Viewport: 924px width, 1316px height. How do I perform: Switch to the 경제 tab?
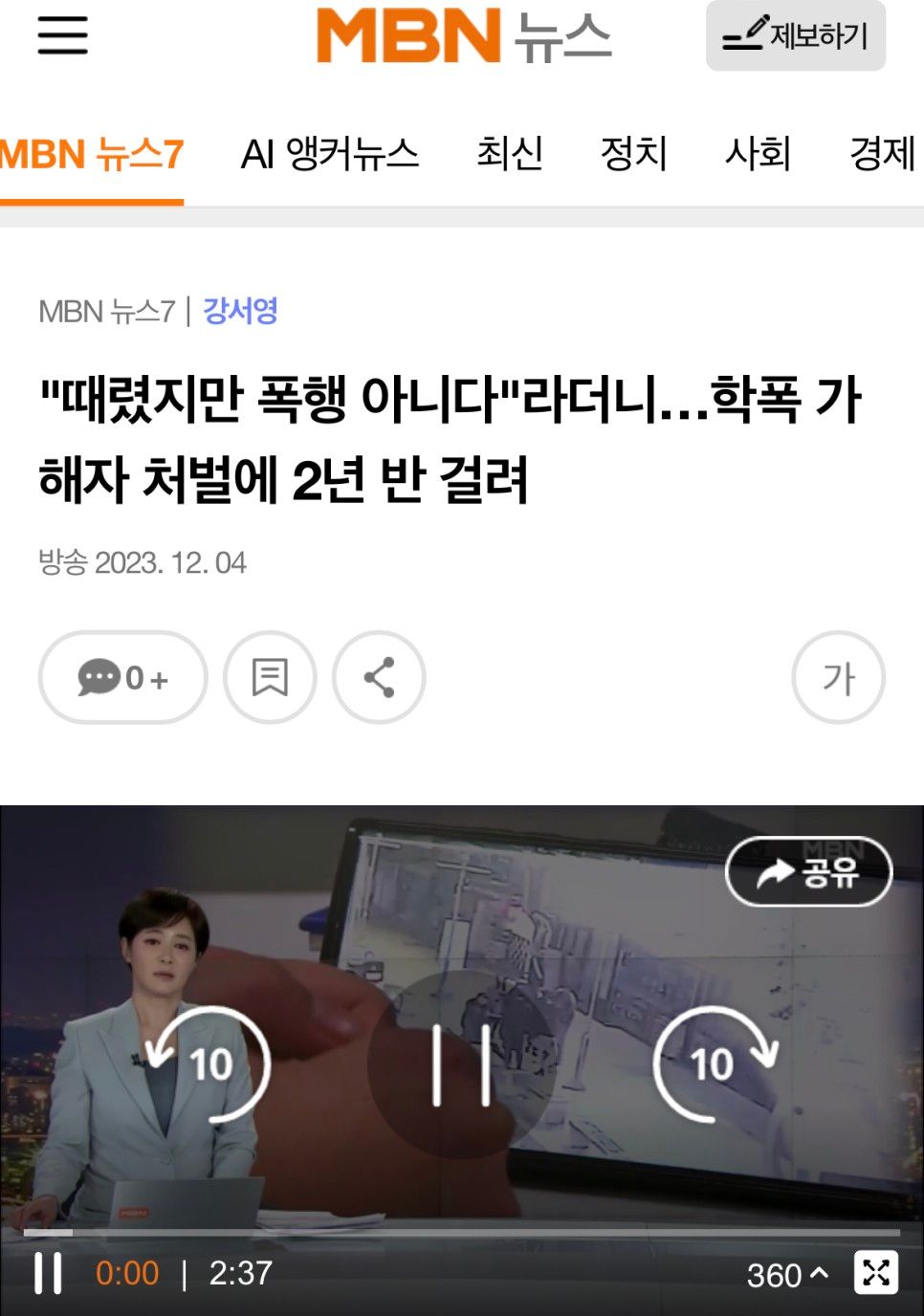point(881,154)
